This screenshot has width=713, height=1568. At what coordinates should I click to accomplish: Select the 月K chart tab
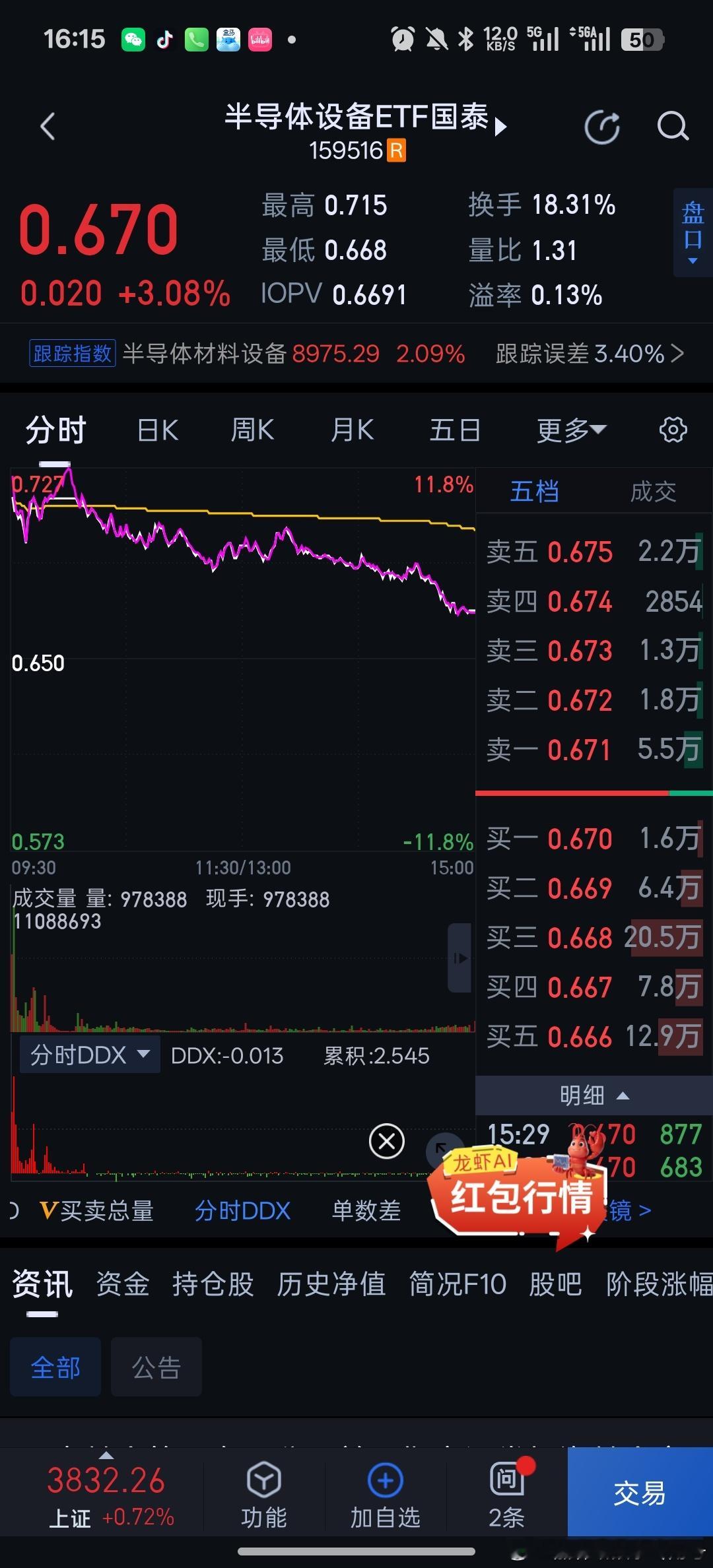[353, 430]
